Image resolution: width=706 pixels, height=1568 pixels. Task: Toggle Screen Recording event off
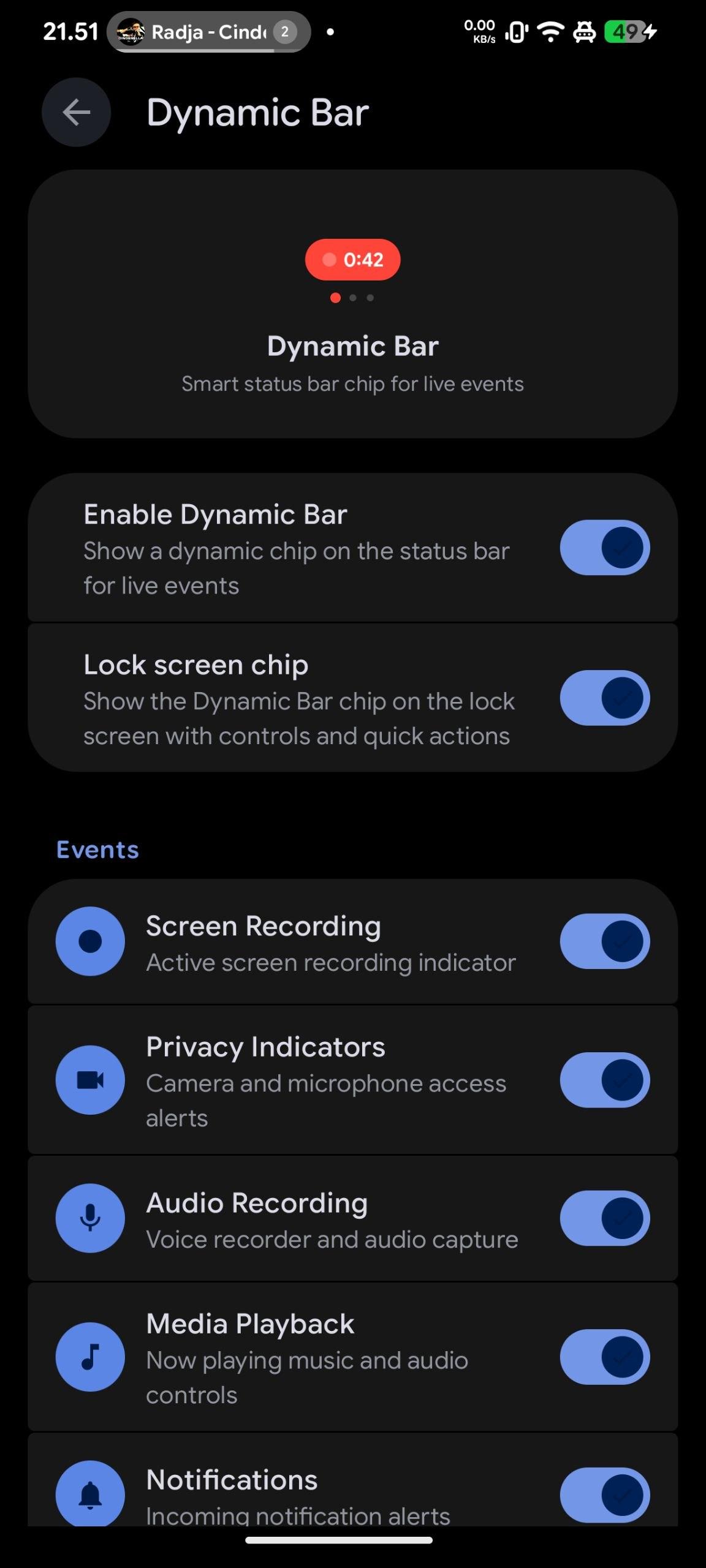tap(604, 941)
